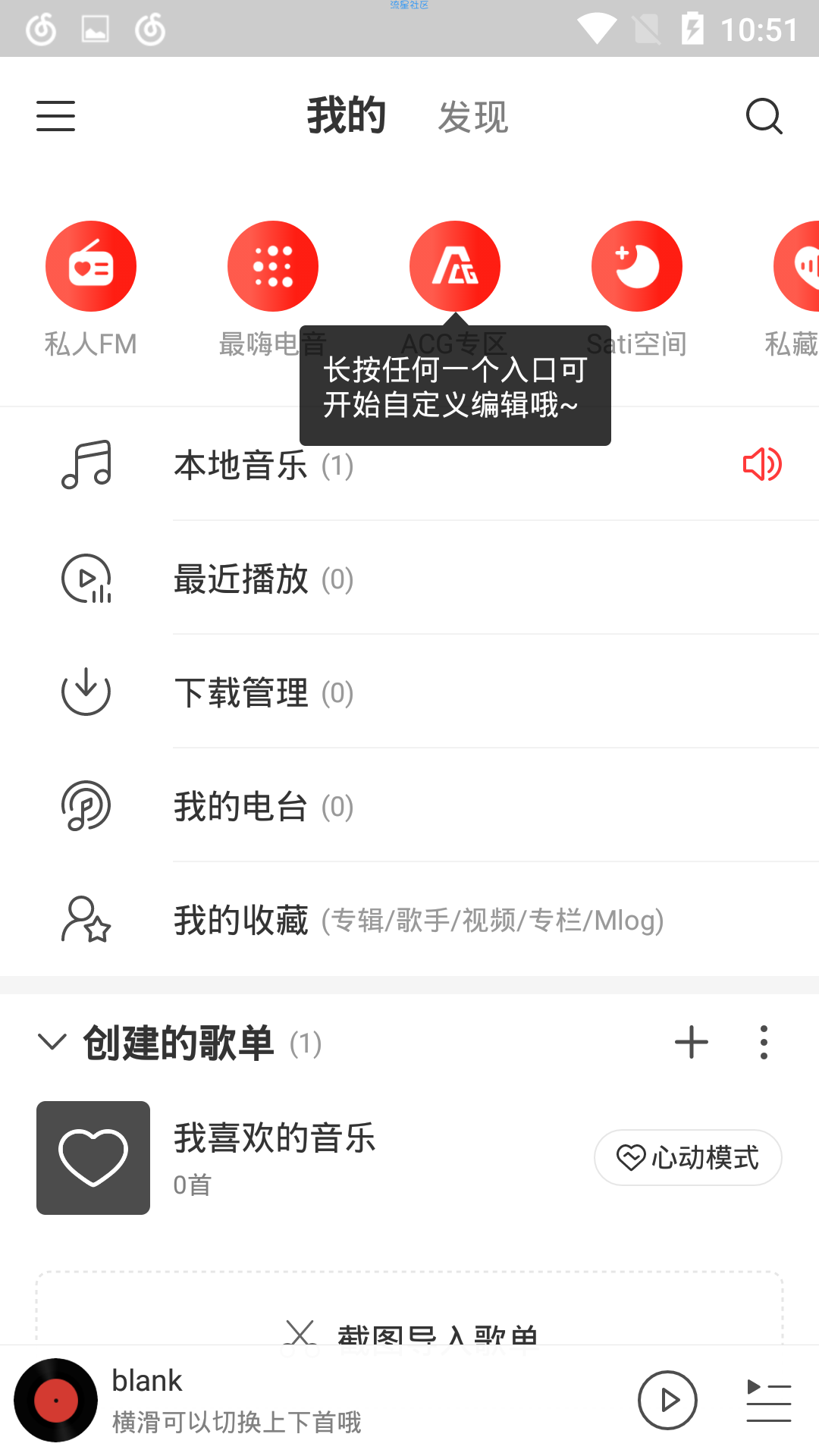Create a new playlist with plus icon
The image size is (819, 1456).
(x=692, y=1042)
